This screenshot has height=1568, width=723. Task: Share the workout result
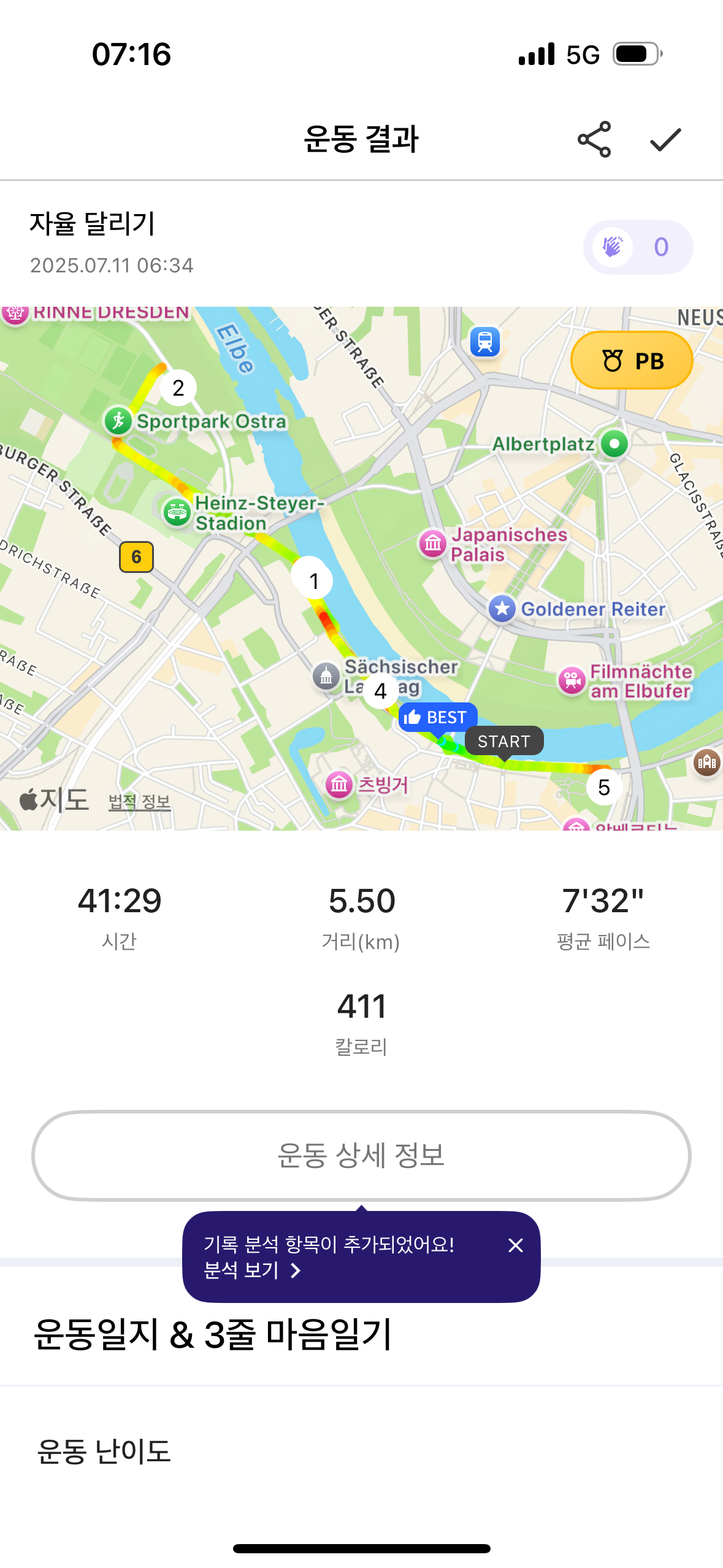tap(594, 139)
